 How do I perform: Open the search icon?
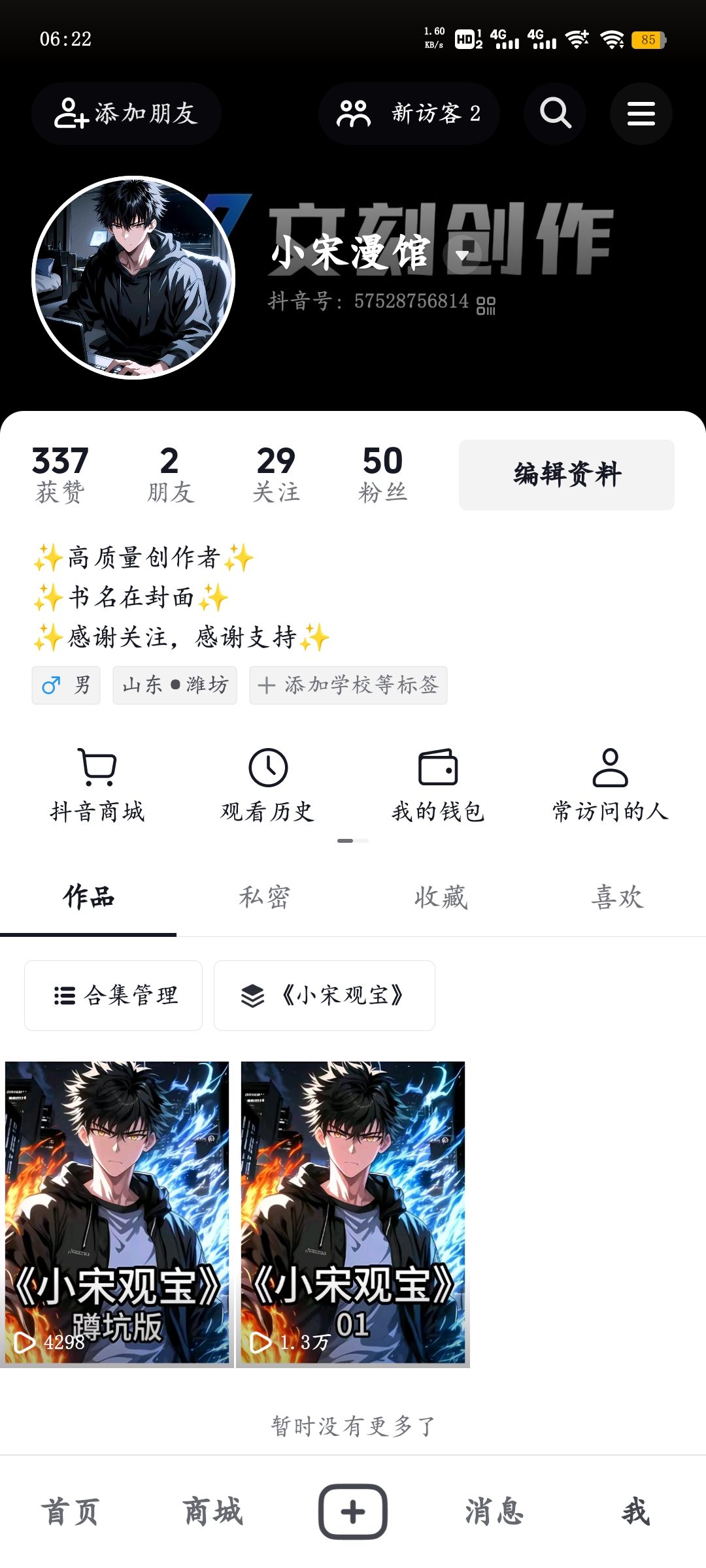pyautogui.click(x=555, y=114)
